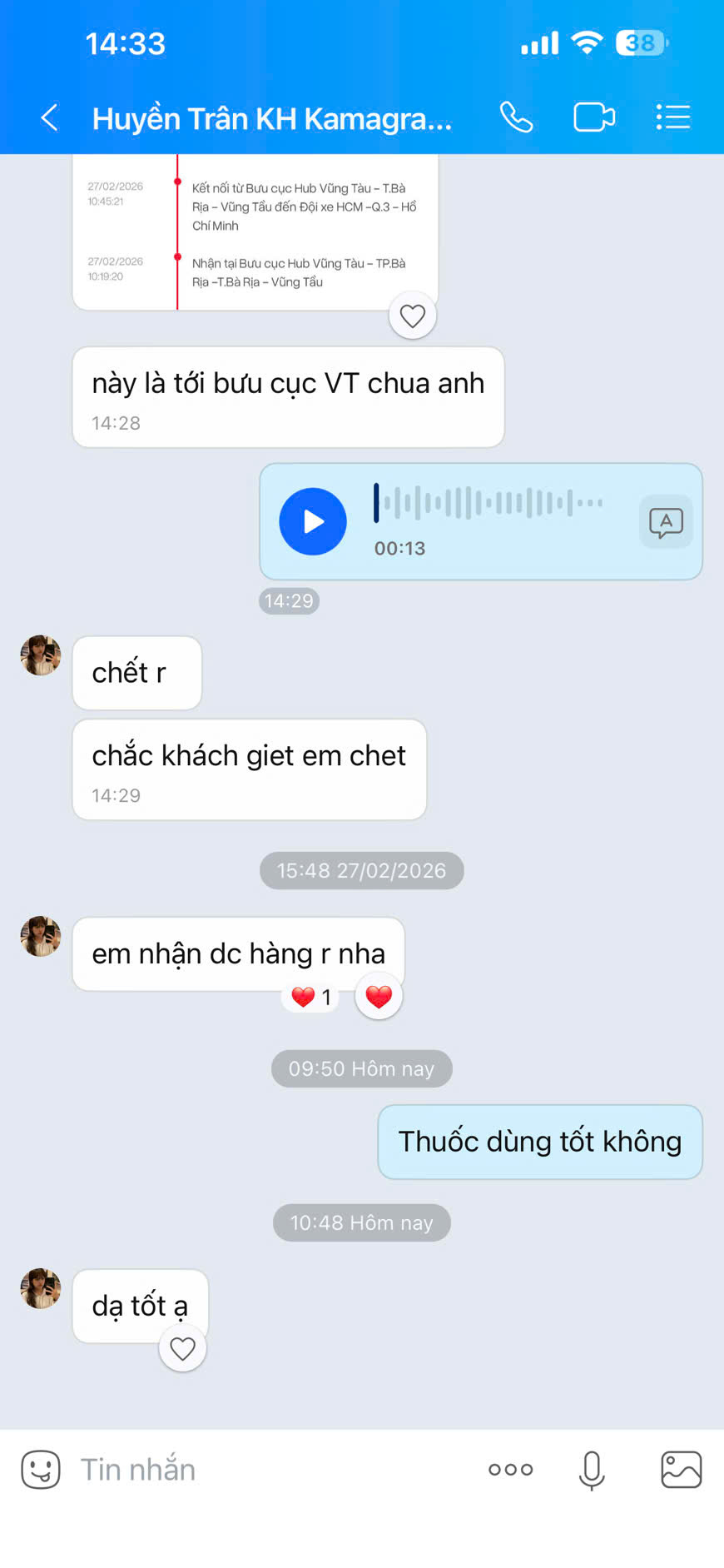Play the 13-second voice message
The width and height of the screenshot is (724, 1568).
coord(312,521)
